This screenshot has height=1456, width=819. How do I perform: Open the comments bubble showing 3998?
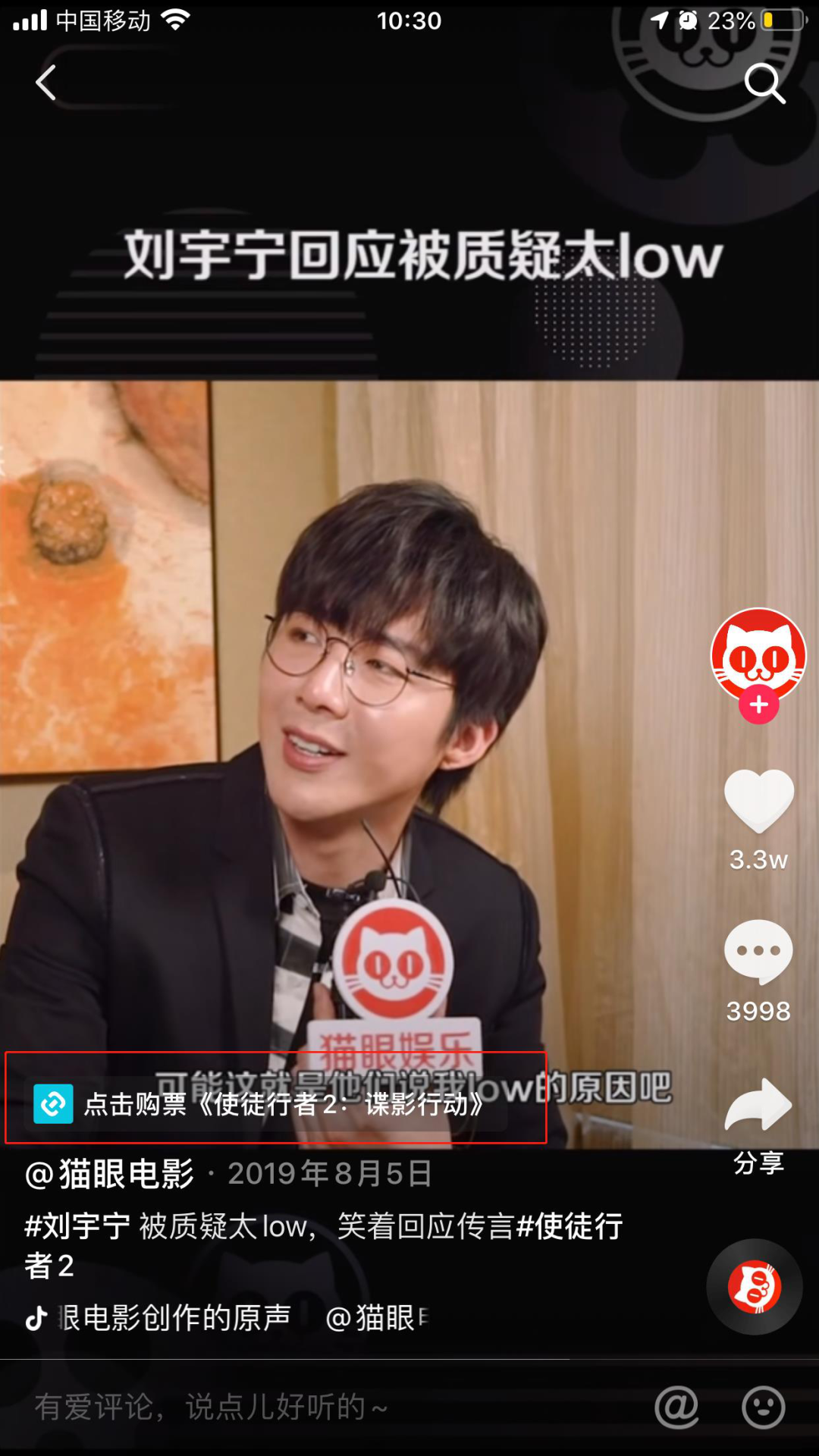pos(758,952)
